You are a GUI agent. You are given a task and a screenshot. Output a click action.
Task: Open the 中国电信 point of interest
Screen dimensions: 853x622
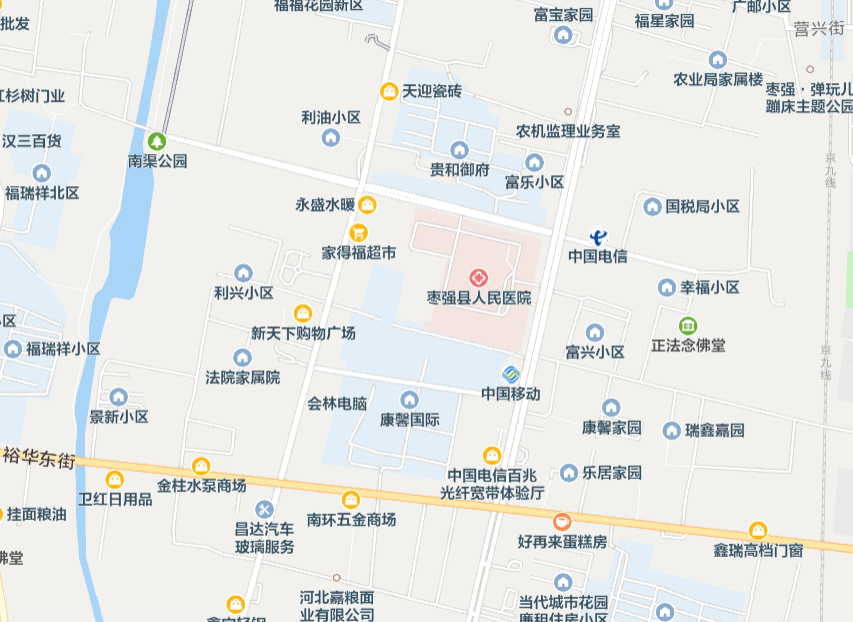[598, 236]
